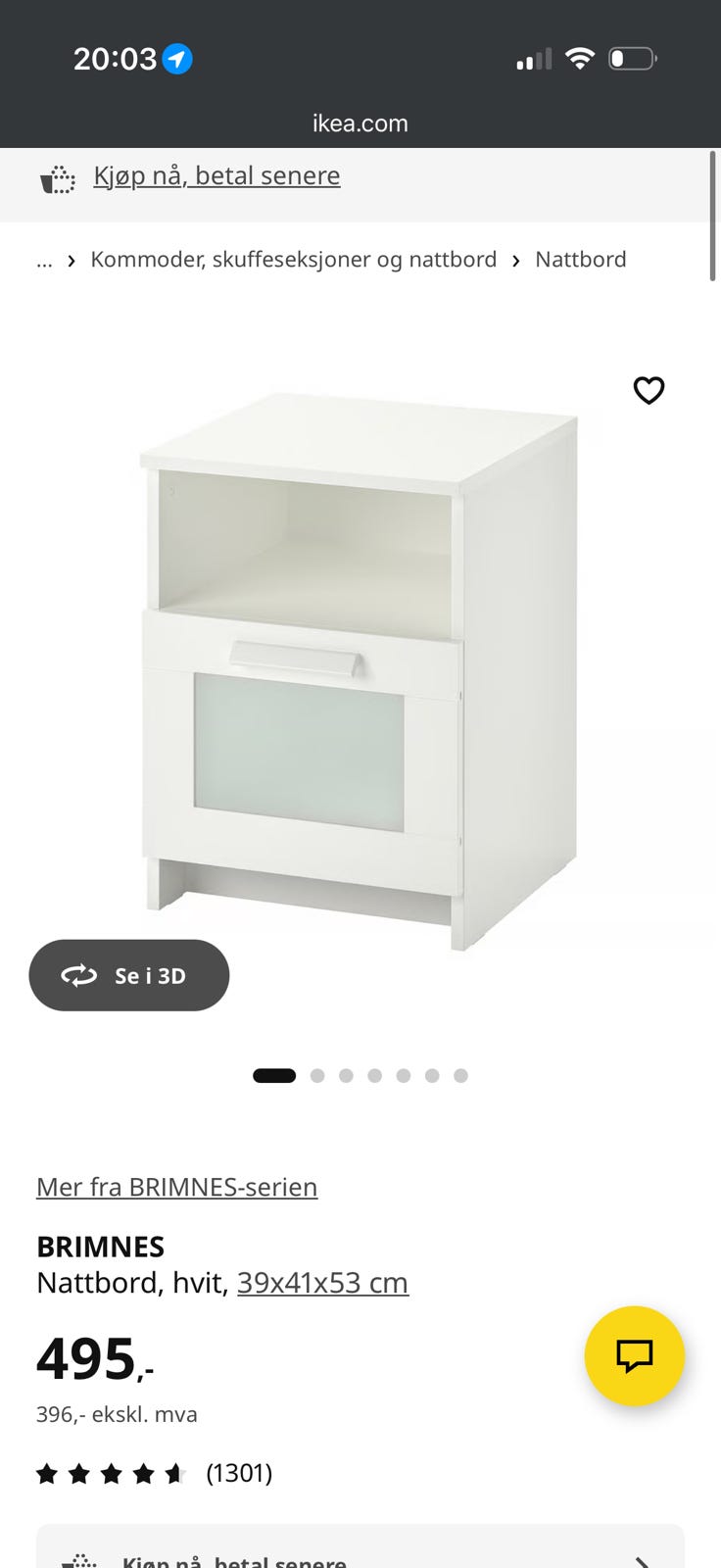721x1568 pixels.
Task: Expand 'Kjøp nå, betal senere' card at bottom
Action: pos(360,1547)
